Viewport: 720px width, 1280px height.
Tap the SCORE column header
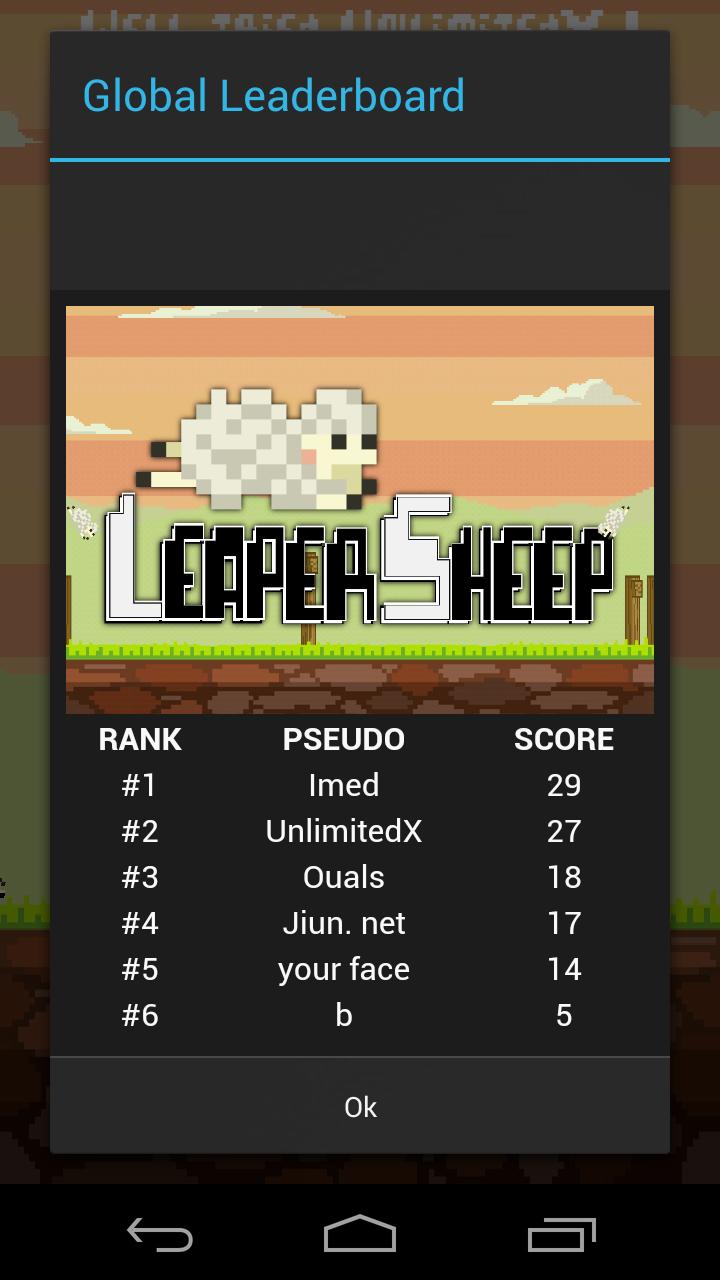pyautogui.click(x=564, y=739)
